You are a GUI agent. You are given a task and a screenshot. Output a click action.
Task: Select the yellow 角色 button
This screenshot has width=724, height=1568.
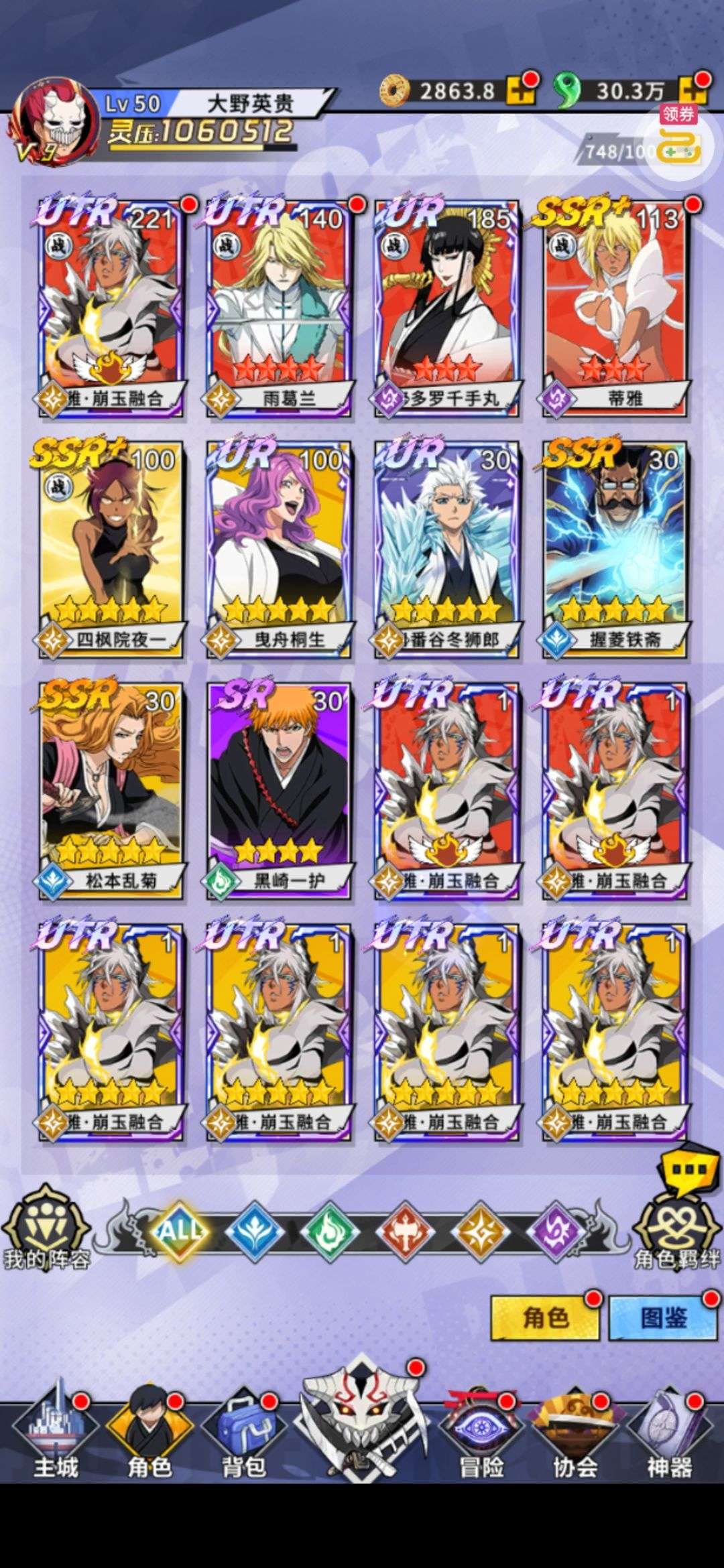point(544,1318)
